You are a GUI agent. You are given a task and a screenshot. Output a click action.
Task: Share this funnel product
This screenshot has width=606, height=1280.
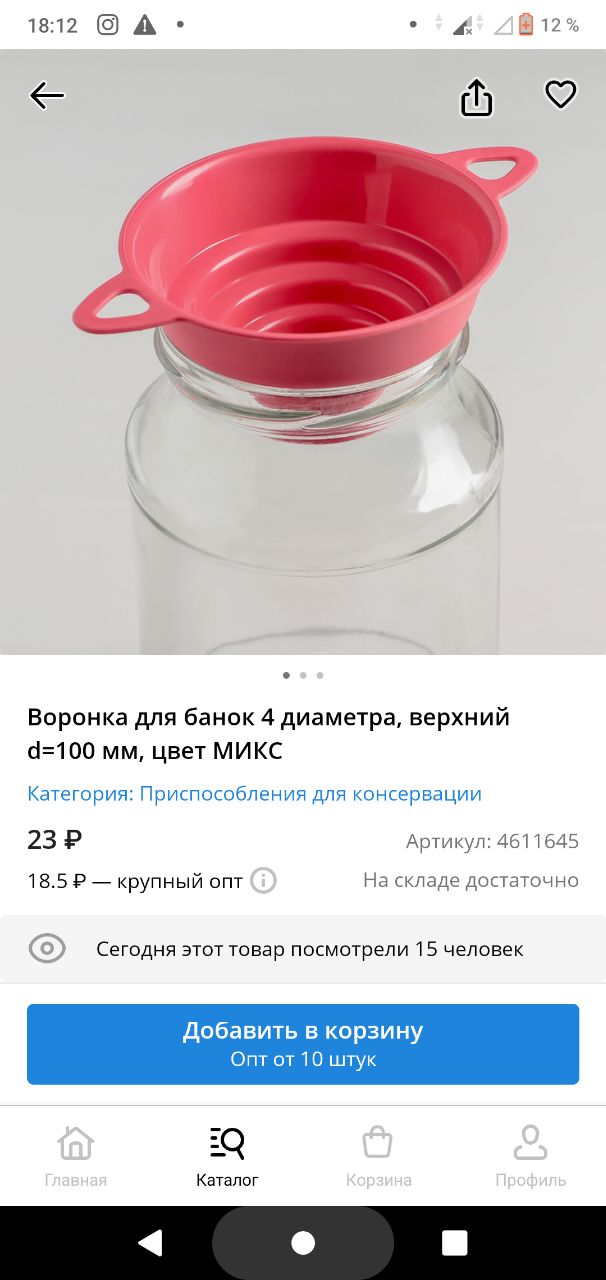click(x=477, y=97)
